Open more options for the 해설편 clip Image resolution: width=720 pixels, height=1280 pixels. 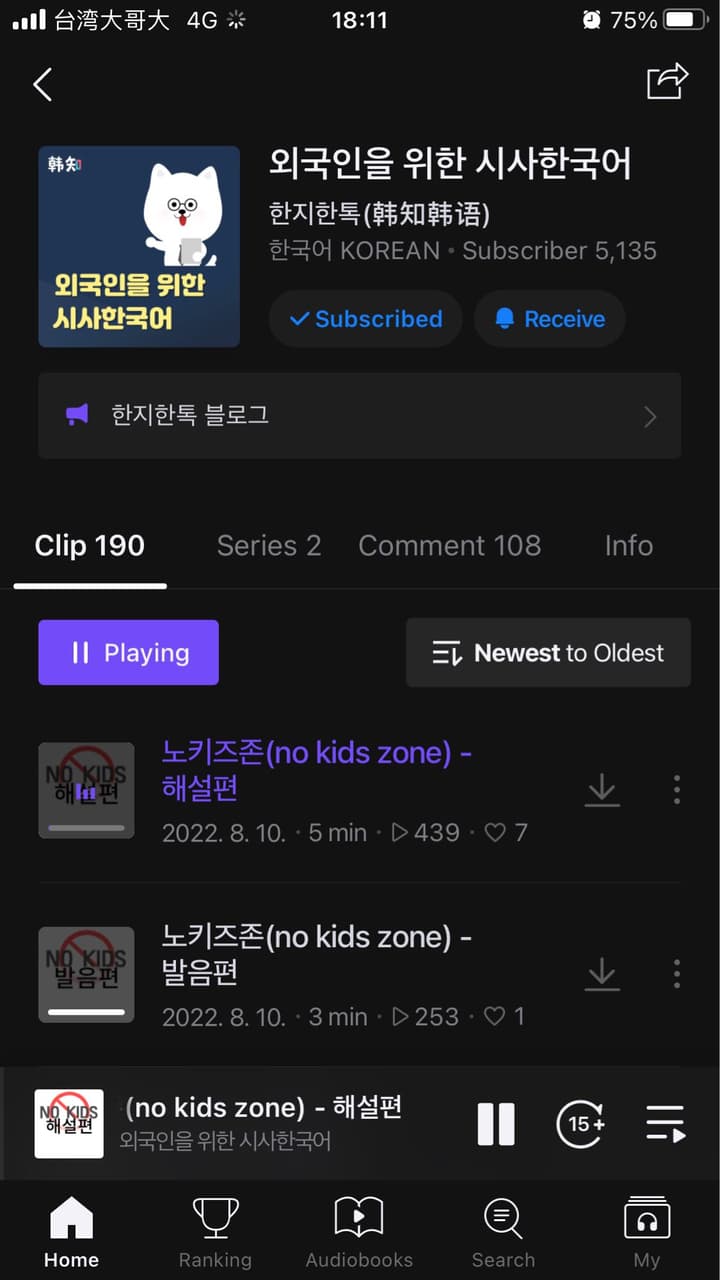point(677,790)
